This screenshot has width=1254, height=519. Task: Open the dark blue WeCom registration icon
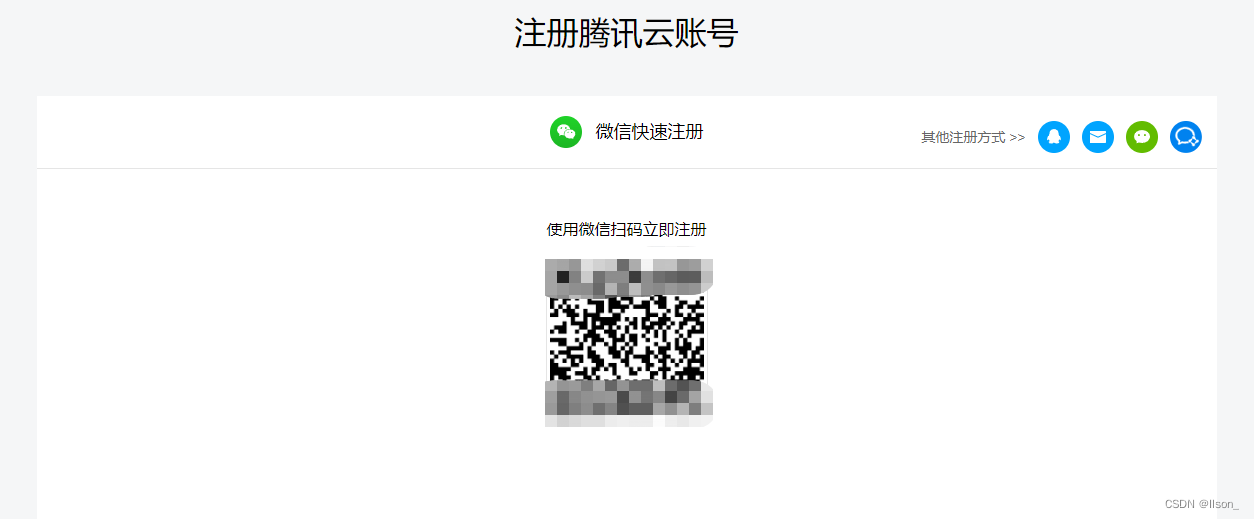pyautogui.click(x=1186, y=137)
